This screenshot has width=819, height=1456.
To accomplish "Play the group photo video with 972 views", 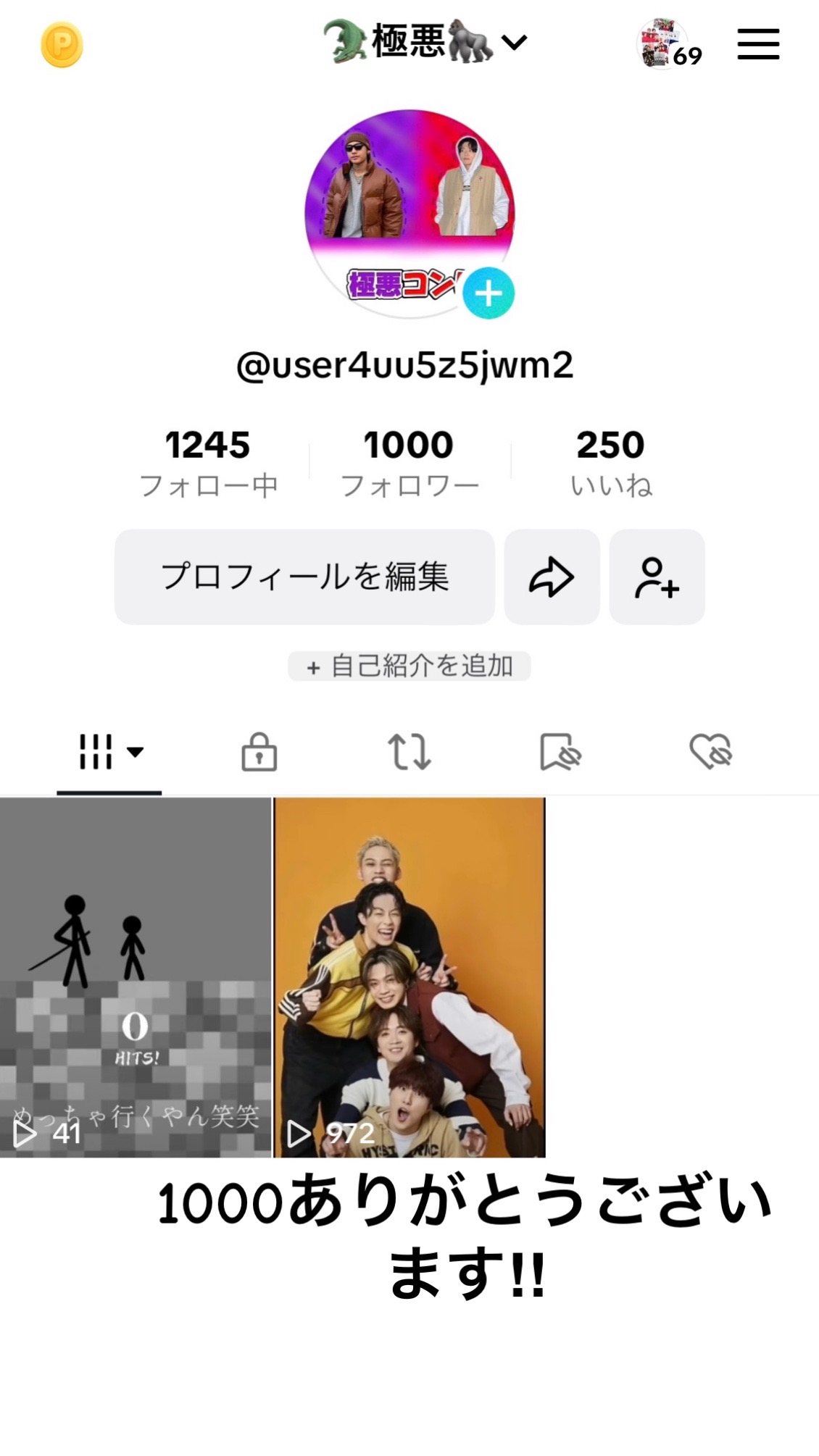I will tap(409, 976).
